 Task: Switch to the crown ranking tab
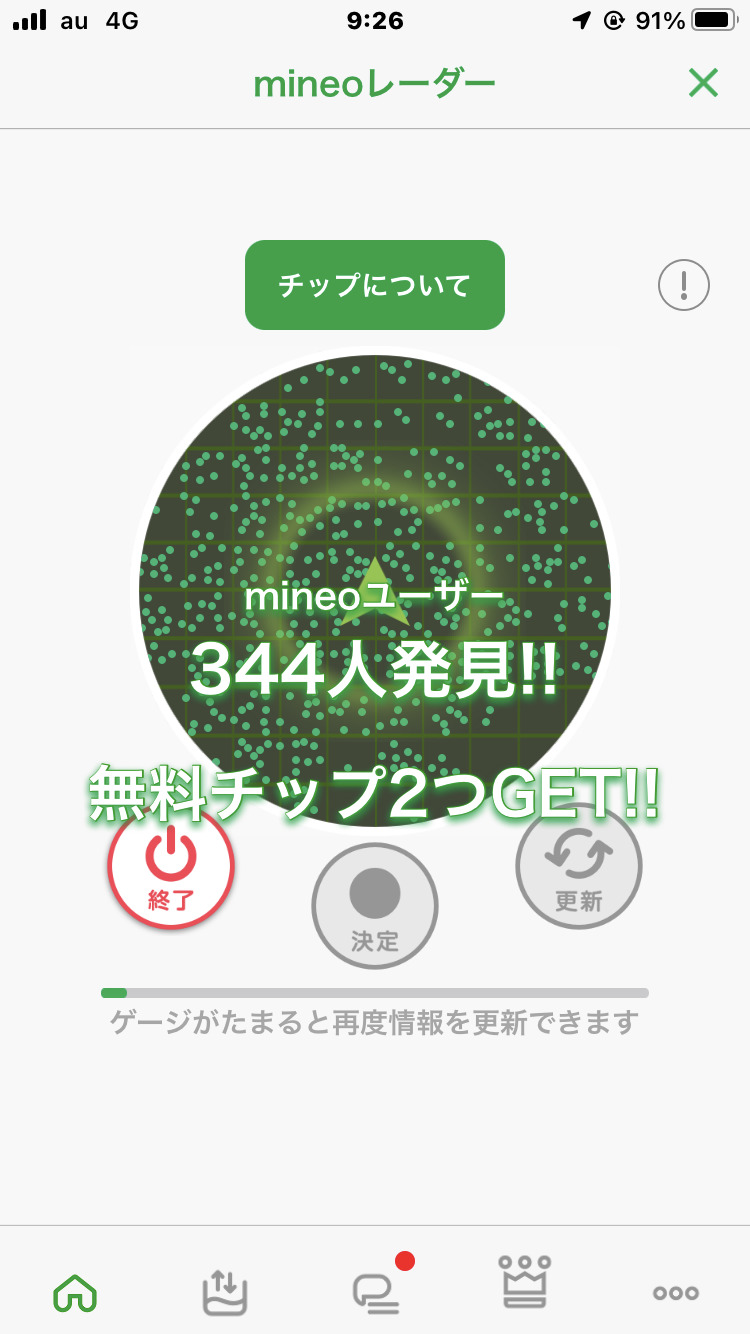pyautogui.click(x=525, y=1282)
